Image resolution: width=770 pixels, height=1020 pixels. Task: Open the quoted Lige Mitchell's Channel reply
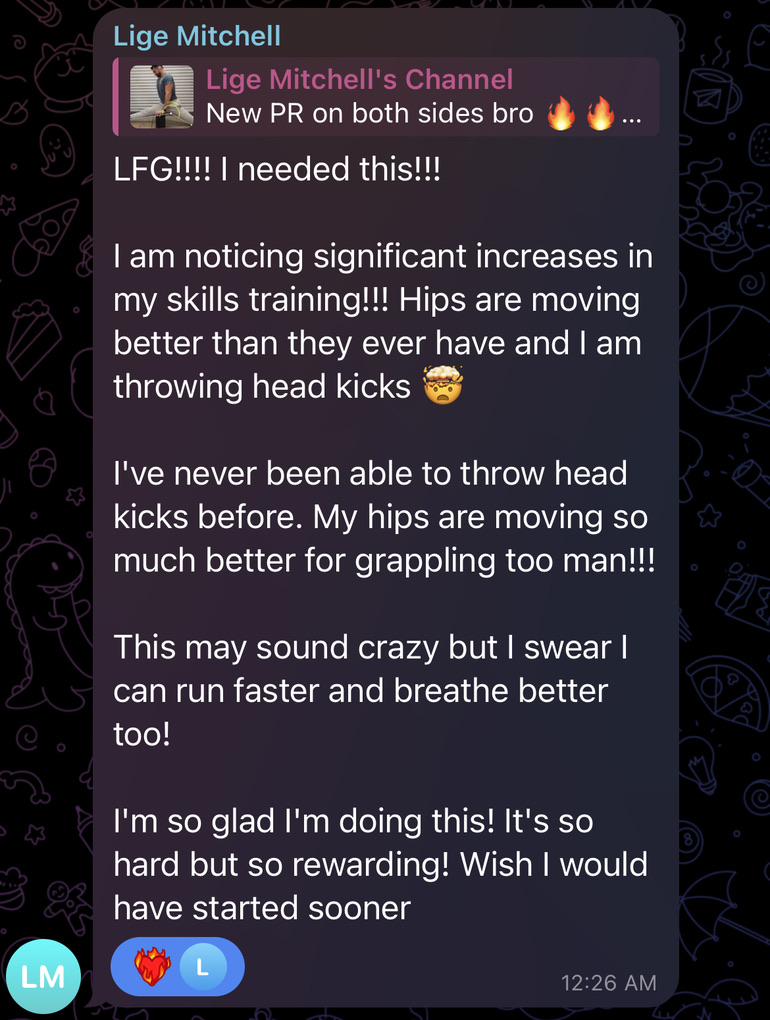click(385, 97)
